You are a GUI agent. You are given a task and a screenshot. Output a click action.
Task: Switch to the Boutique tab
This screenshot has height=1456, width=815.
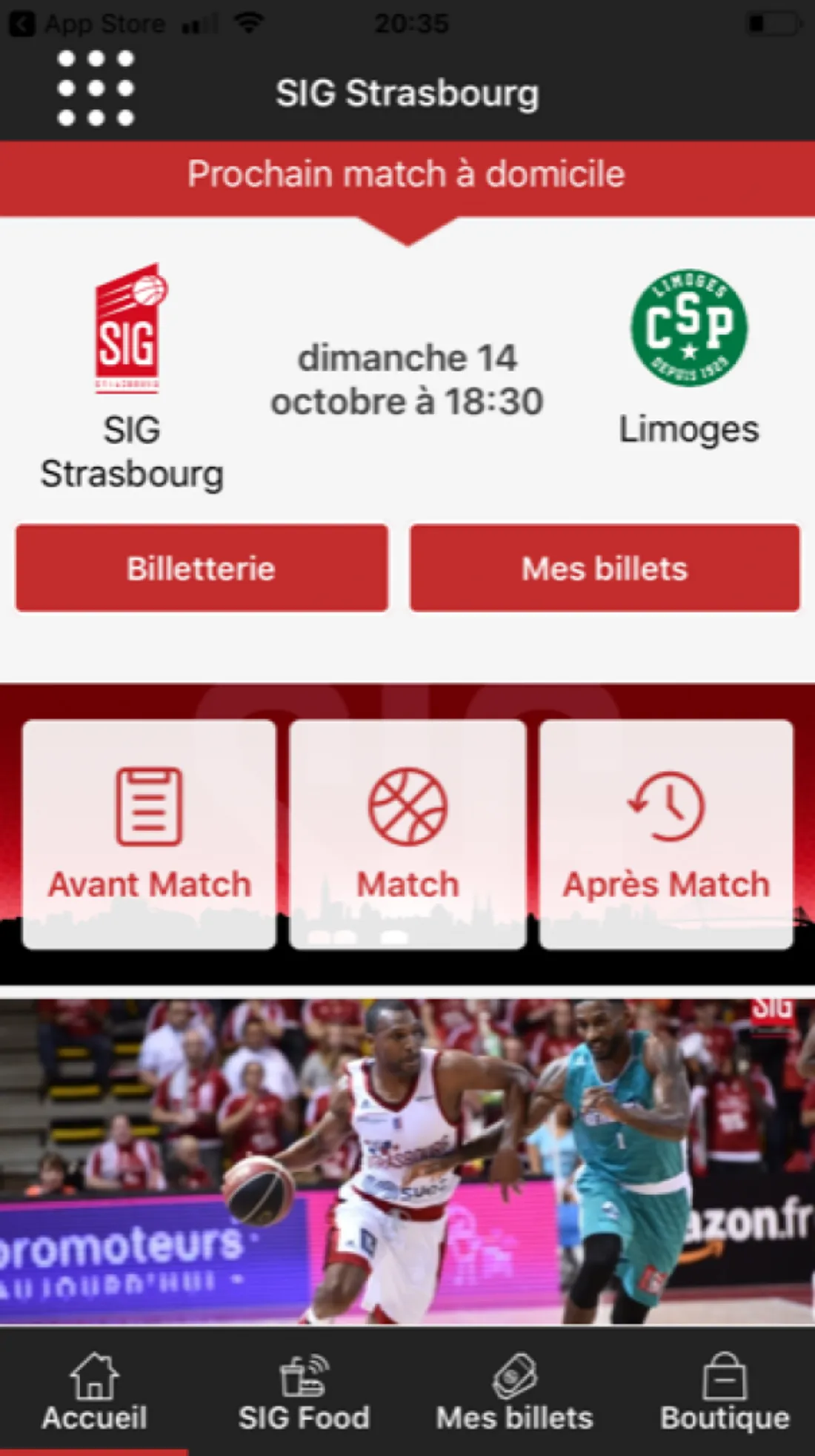coord(725,1392)
